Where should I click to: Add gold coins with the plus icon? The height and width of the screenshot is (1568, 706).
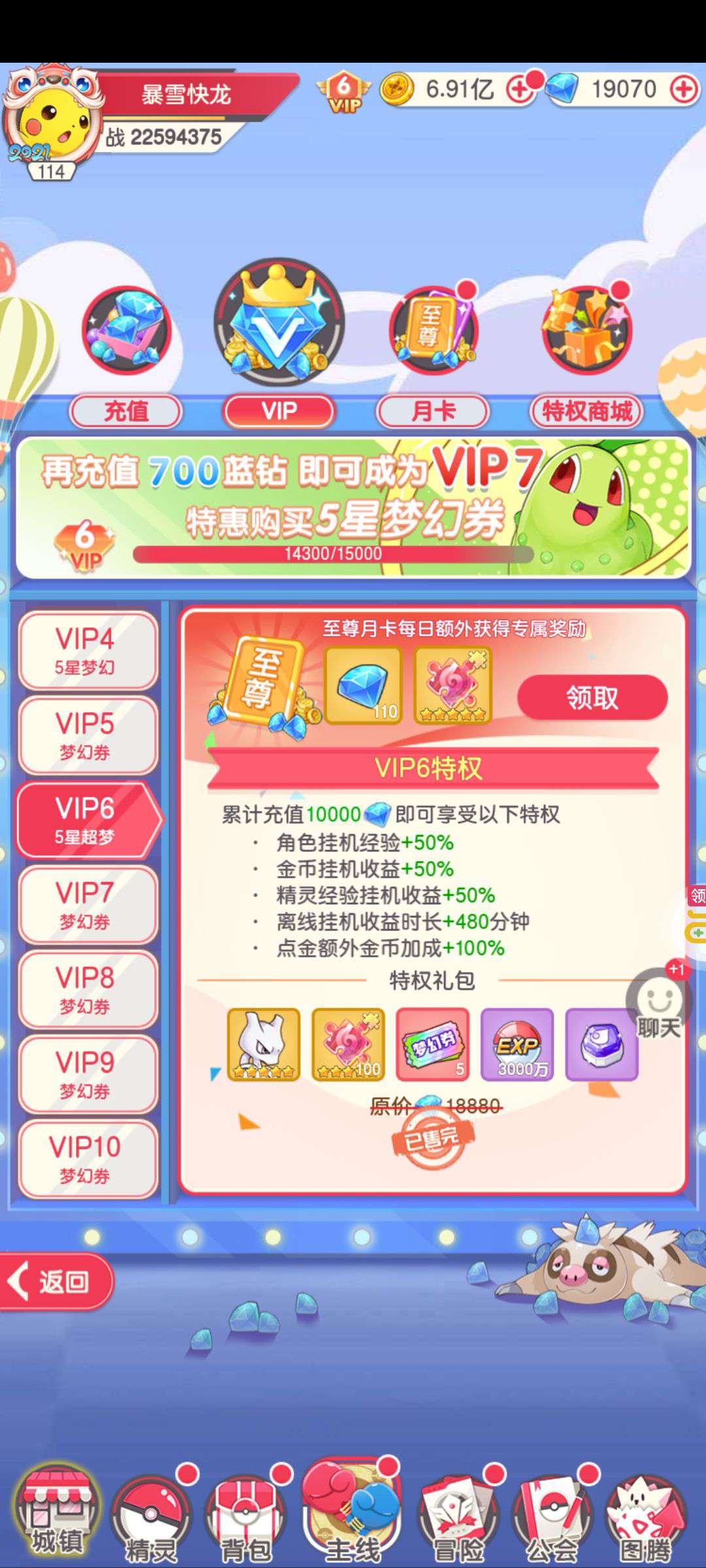(520, 90)
